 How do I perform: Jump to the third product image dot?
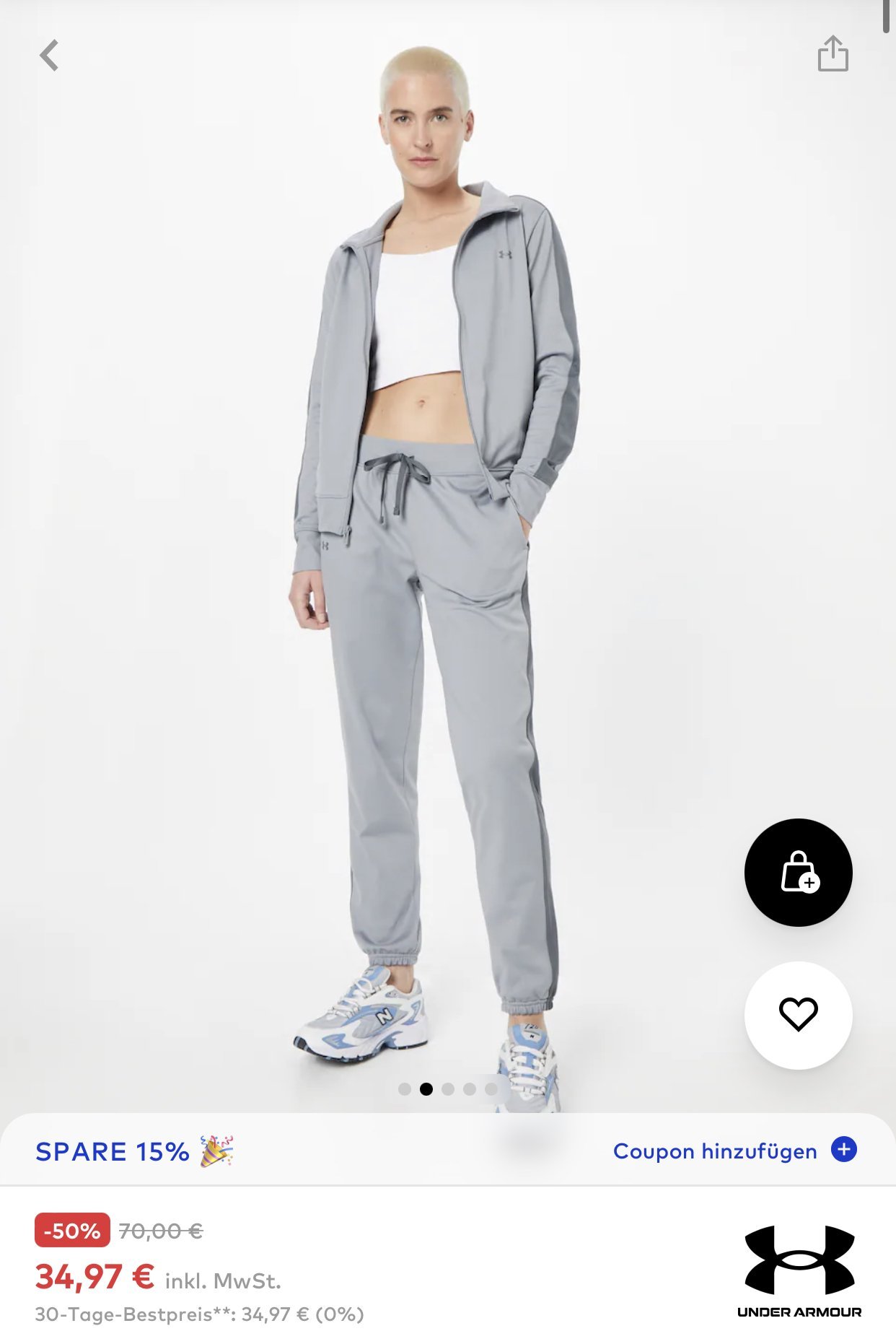point(448,1089)
